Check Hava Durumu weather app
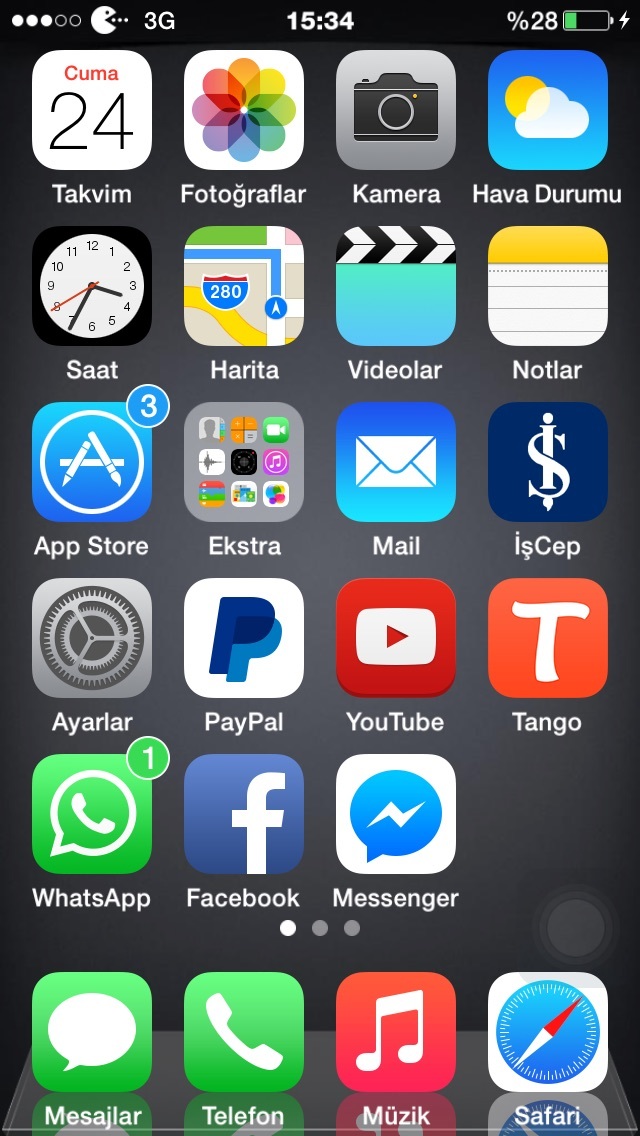The image size is (640, 1136). click(x=547, y=109)
